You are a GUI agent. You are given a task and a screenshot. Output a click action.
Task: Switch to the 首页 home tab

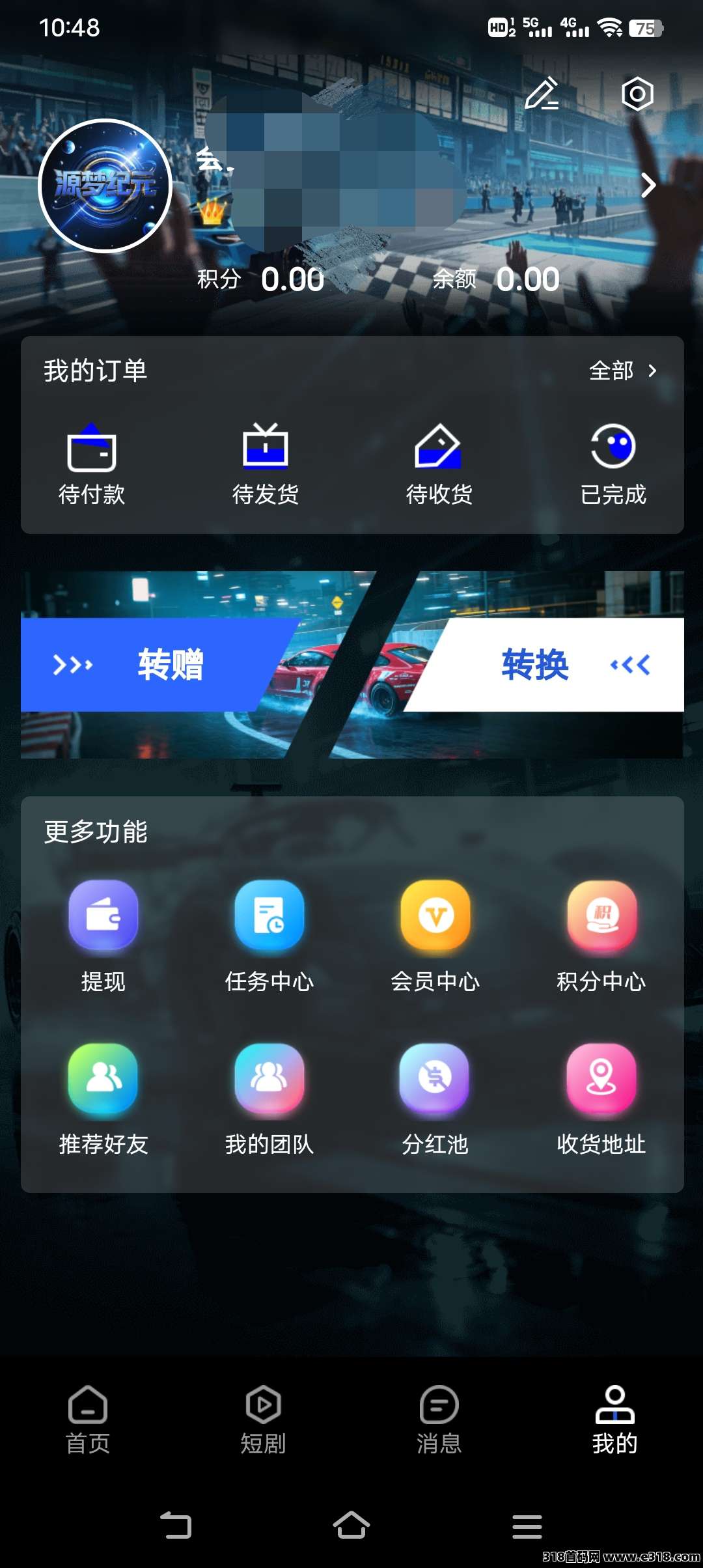tap(88, 1420)
